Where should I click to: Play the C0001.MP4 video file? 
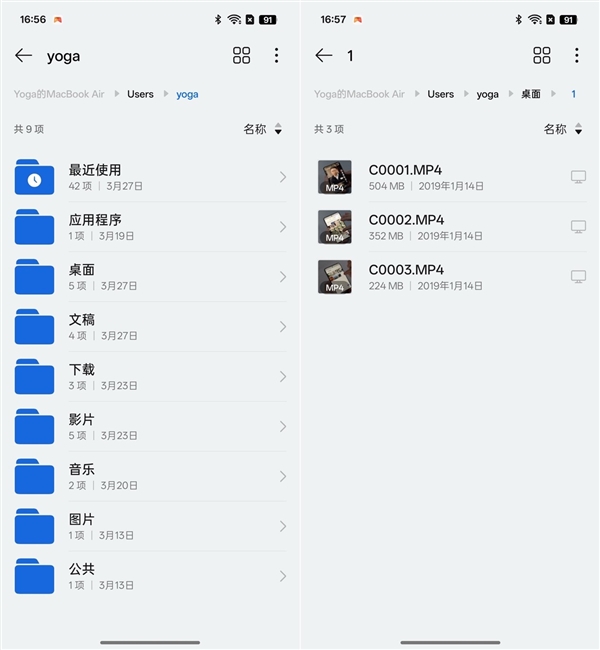[x=405, y=177]
